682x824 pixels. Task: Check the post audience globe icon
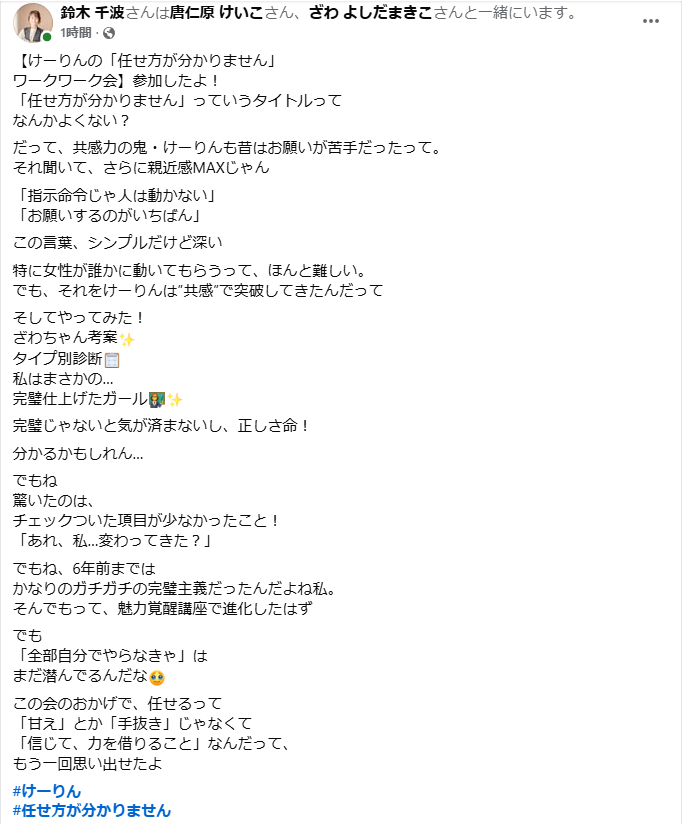click(110, 32)
